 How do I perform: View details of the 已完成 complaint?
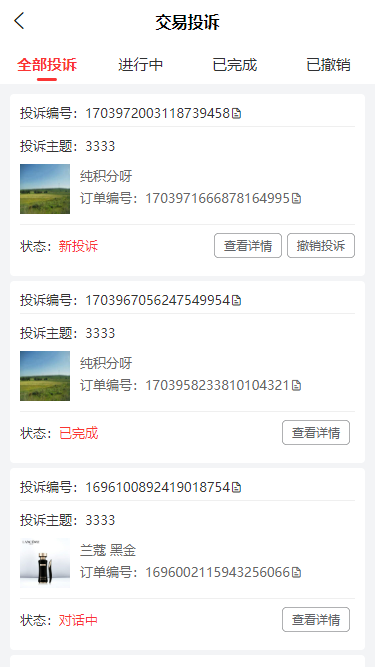(316, 433)
